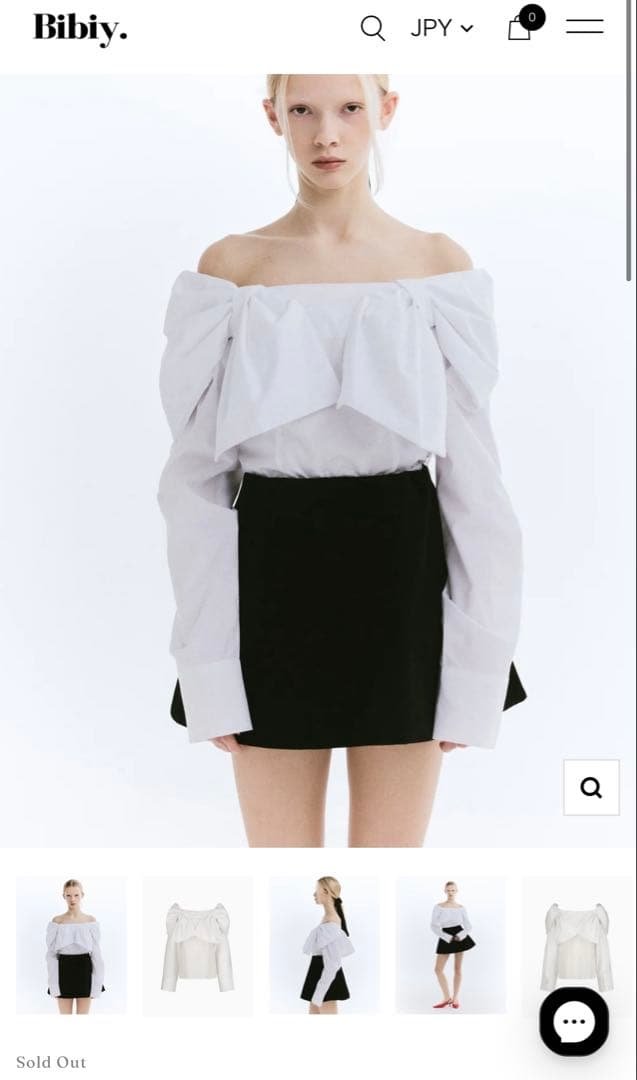Open the shopping bag cart
637x1080 pixels.
tap(520, 27)
